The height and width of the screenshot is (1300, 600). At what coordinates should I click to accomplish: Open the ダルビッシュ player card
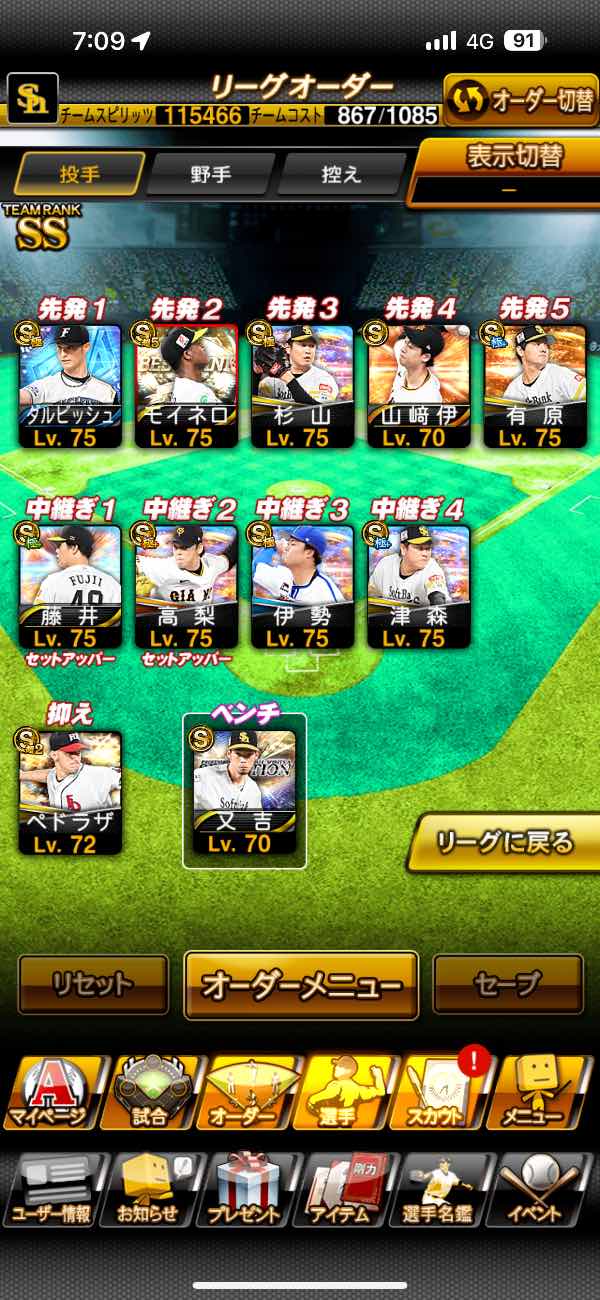point(70,385)
